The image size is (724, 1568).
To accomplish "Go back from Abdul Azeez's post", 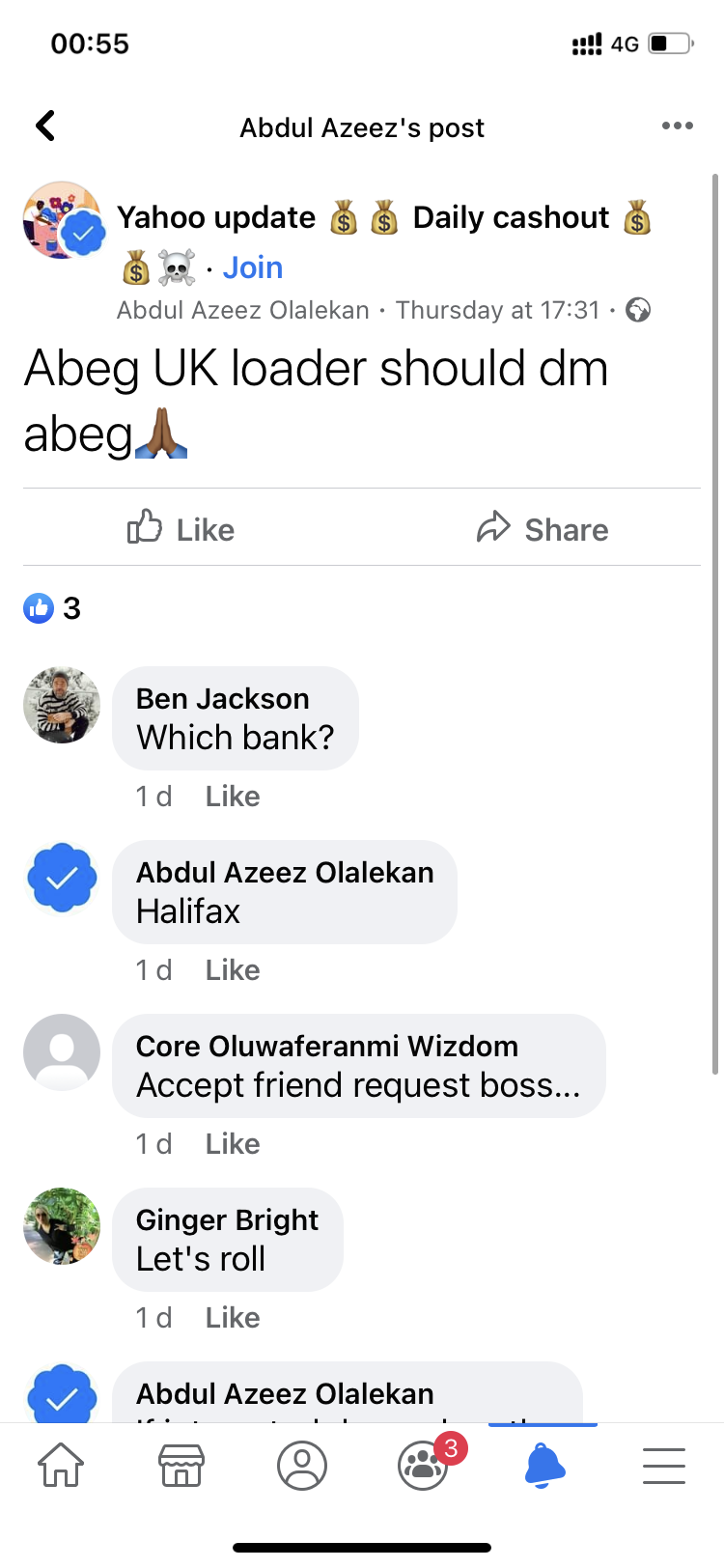I will coord(45,126).
